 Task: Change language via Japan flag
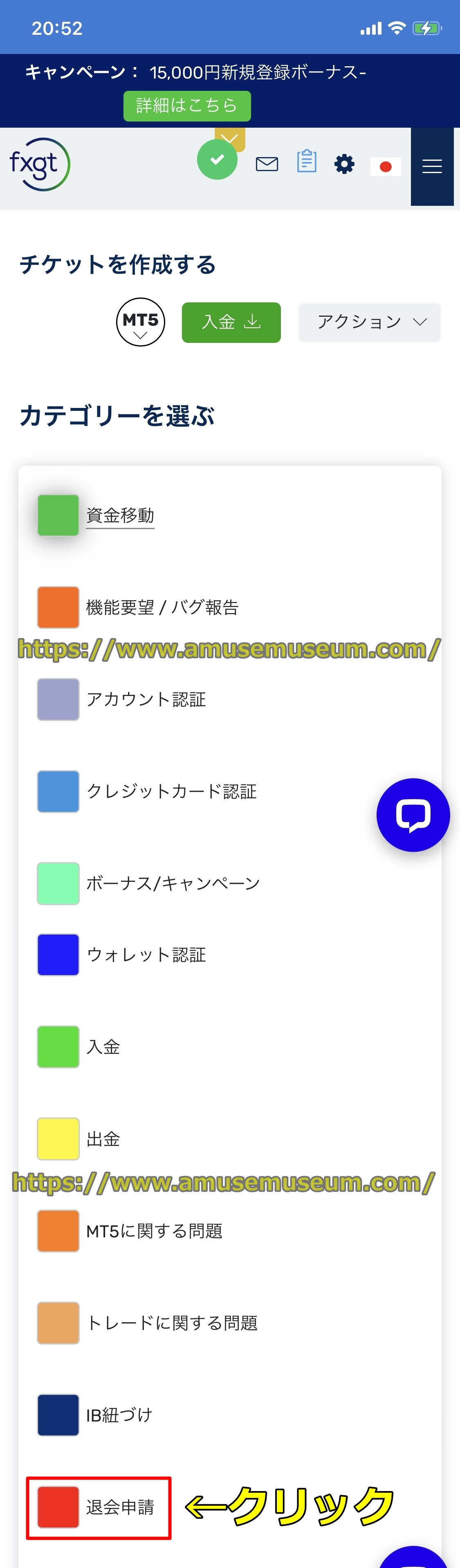tap(385, 166)
